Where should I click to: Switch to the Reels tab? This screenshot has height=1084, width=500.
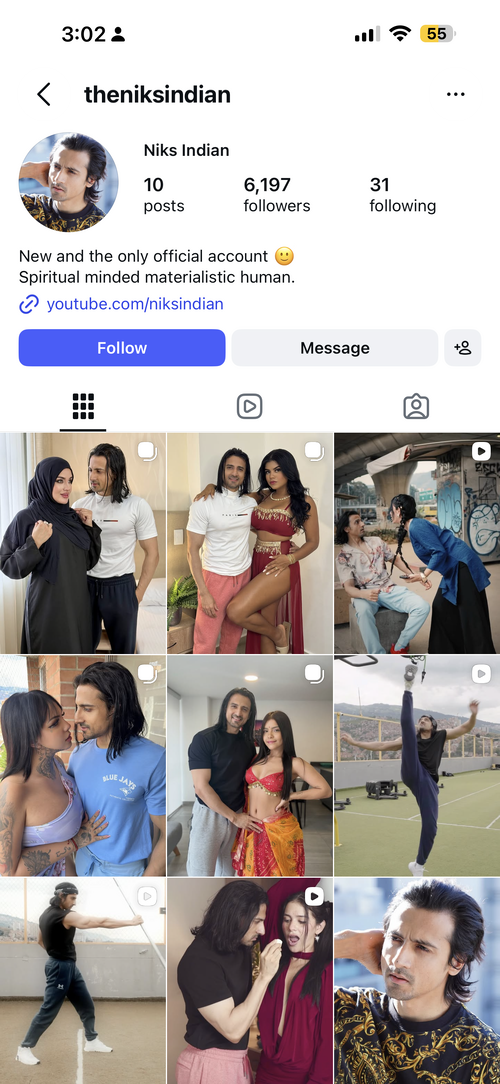pos(250,406)
